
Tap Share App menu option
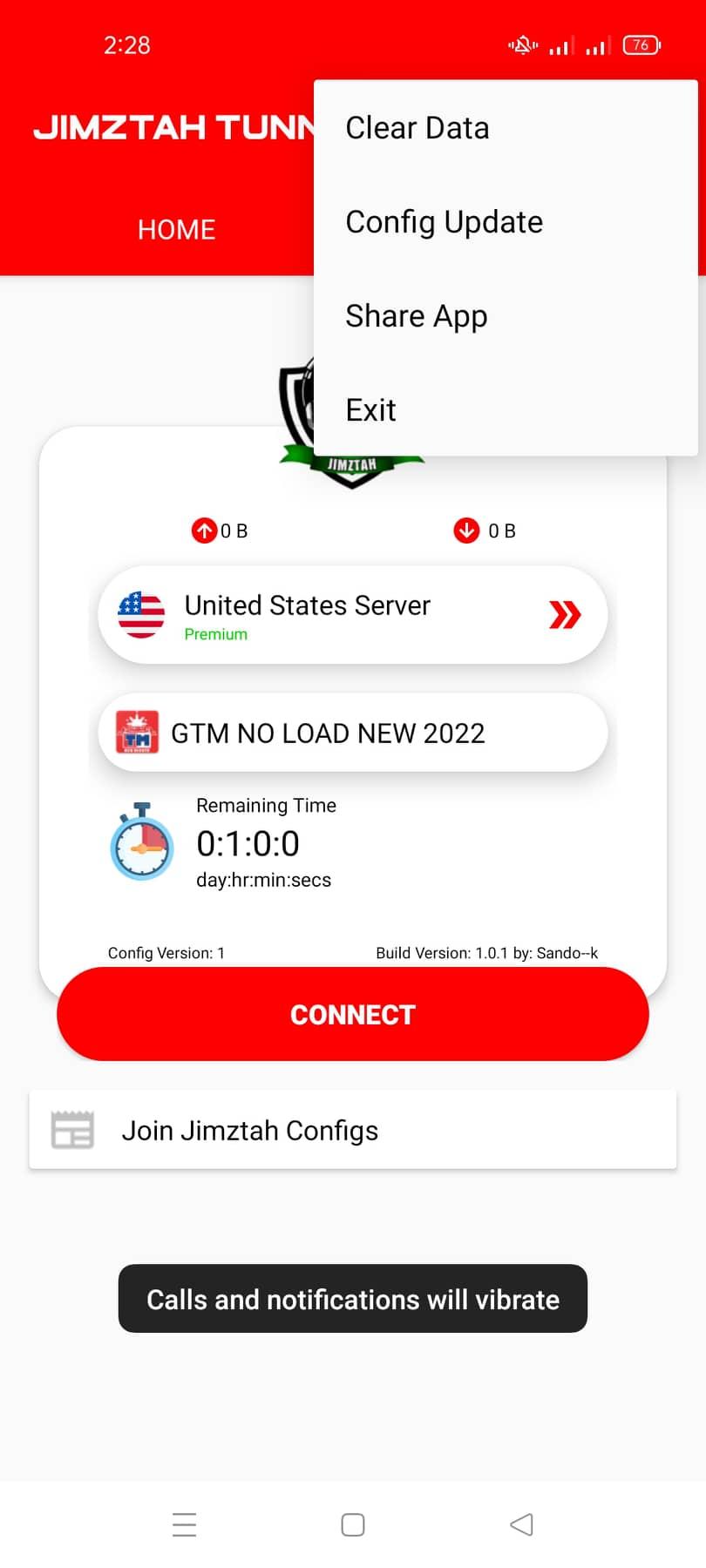[x=417, y=316]
